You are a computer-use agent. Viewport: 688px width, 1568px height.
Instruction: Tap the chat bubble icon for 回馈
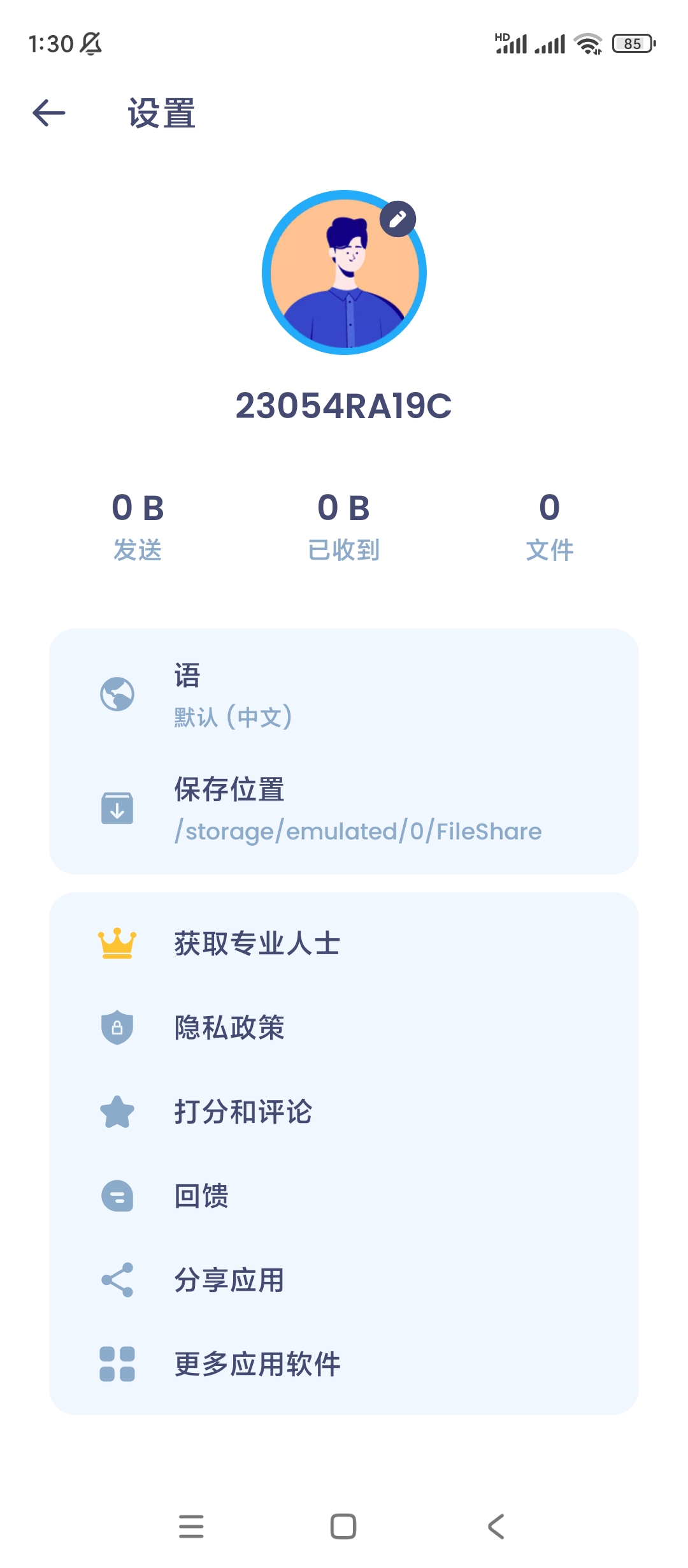118,1197
